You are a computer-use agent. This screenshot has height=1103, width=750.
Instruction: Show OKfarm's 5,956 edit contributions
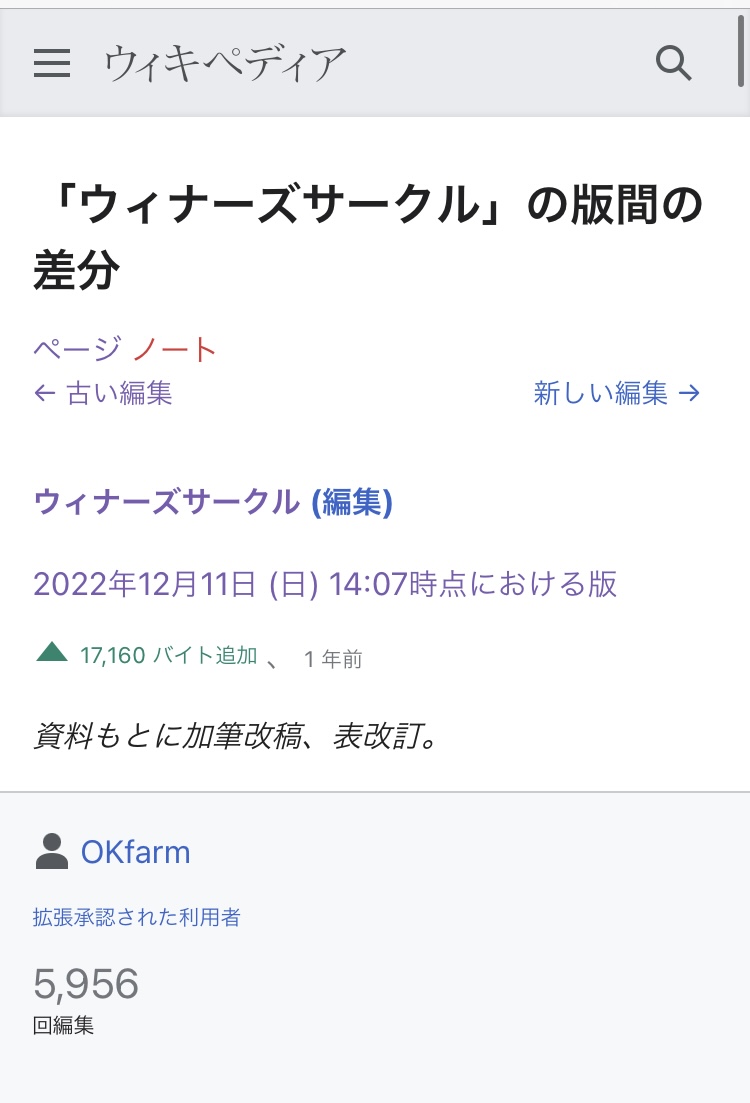pyautogui.click(x=86, y=996)
